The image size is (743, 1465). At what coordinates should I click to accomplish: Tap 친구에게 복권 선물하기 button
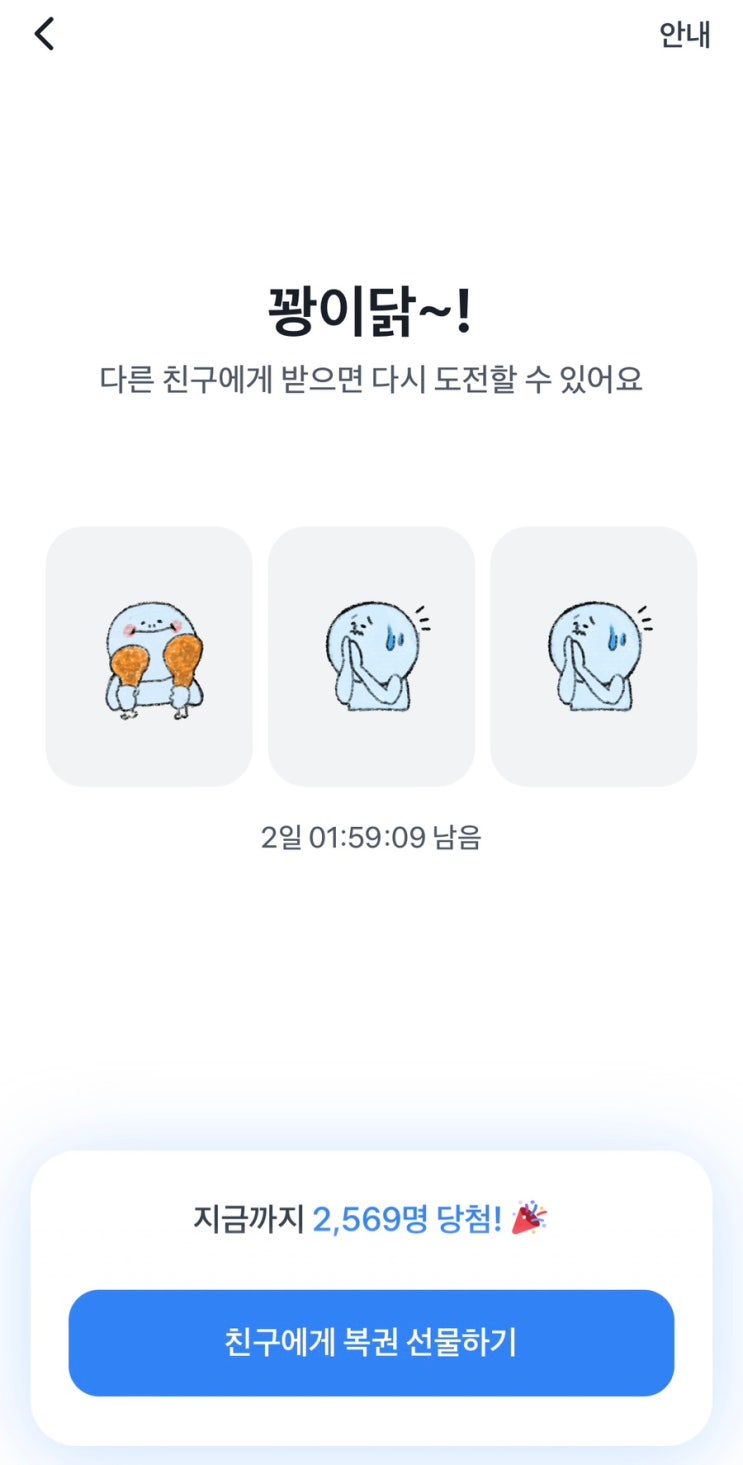(x=371, y=1343)
